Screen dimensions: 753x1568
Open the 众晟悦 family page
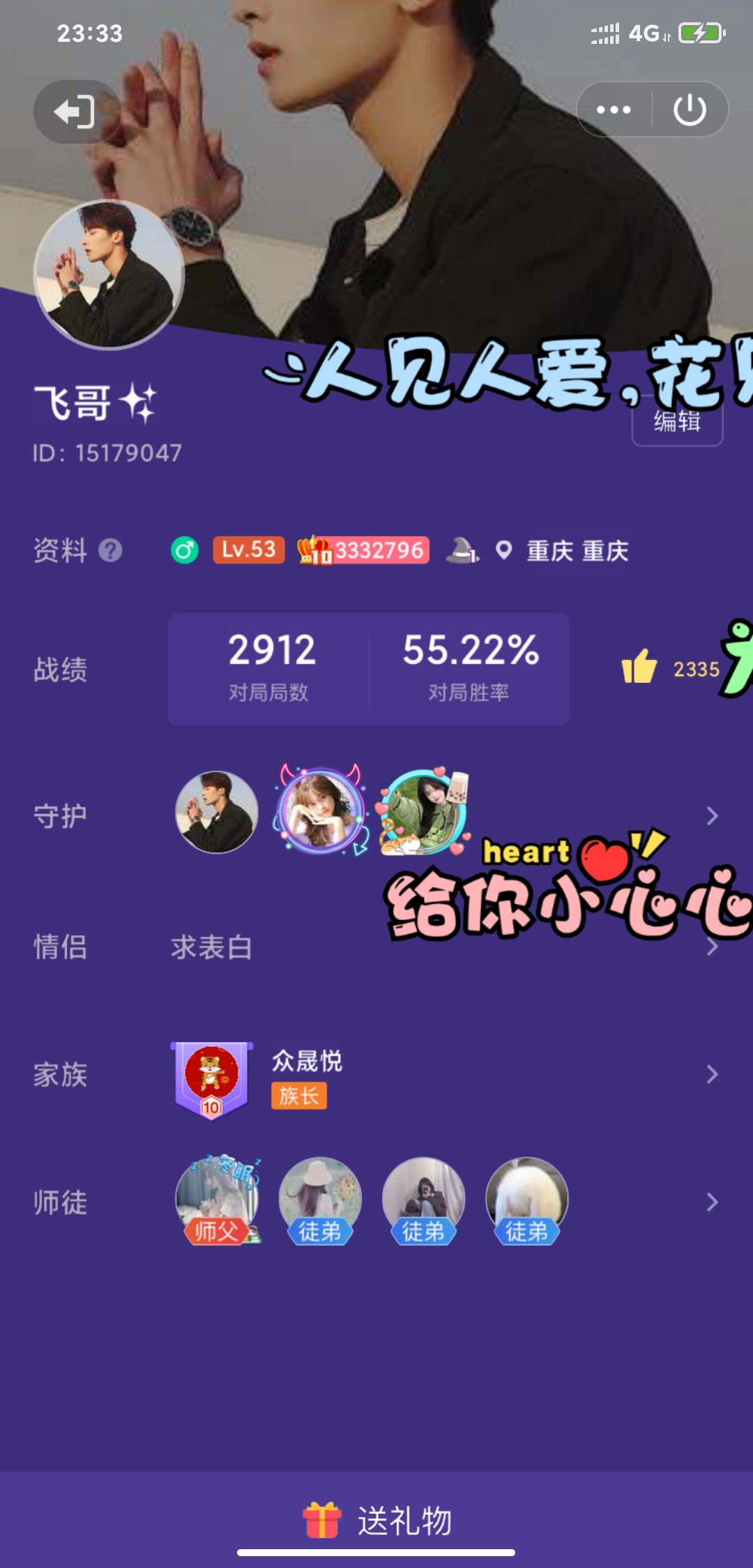pos(307,1074)
